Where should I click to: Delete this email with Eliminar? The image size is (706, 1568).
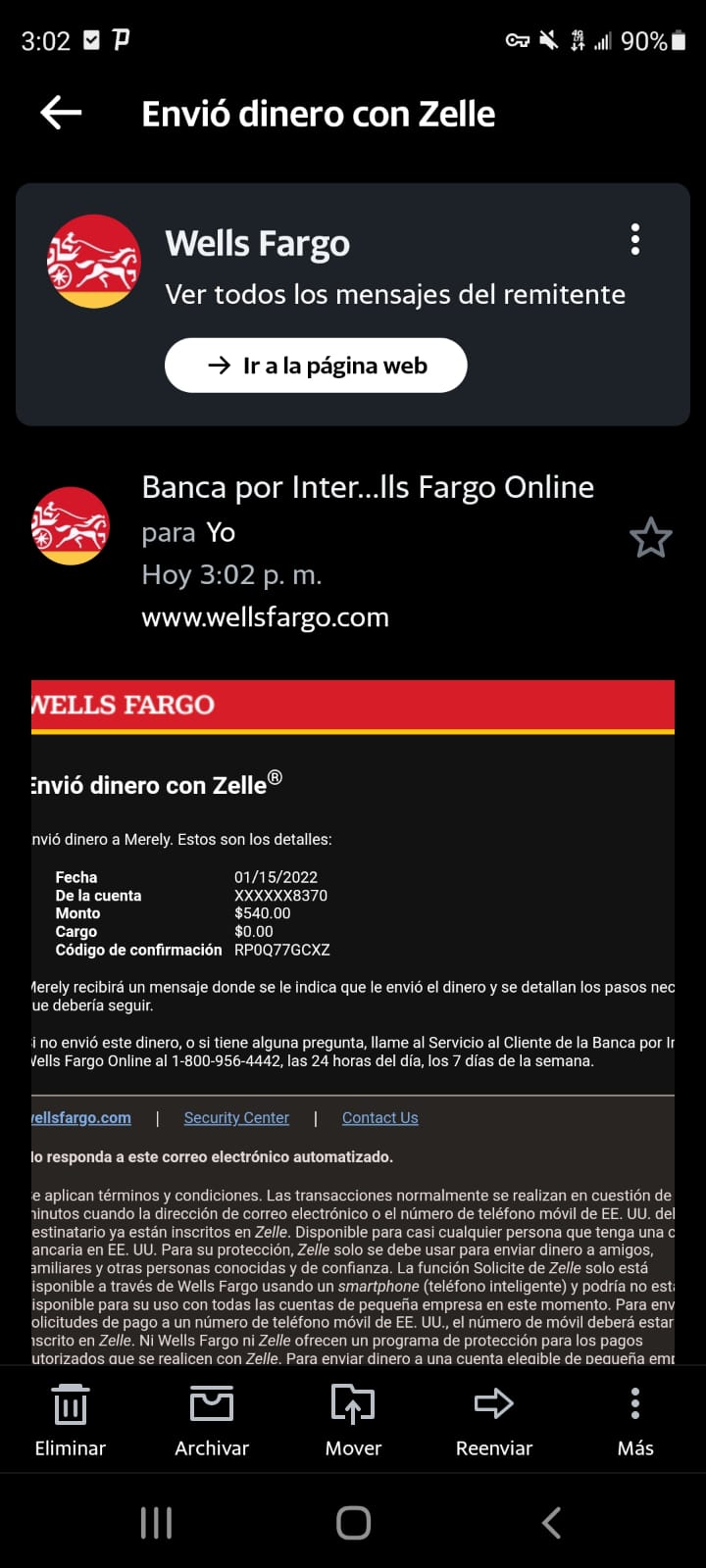pos(71,1421)
